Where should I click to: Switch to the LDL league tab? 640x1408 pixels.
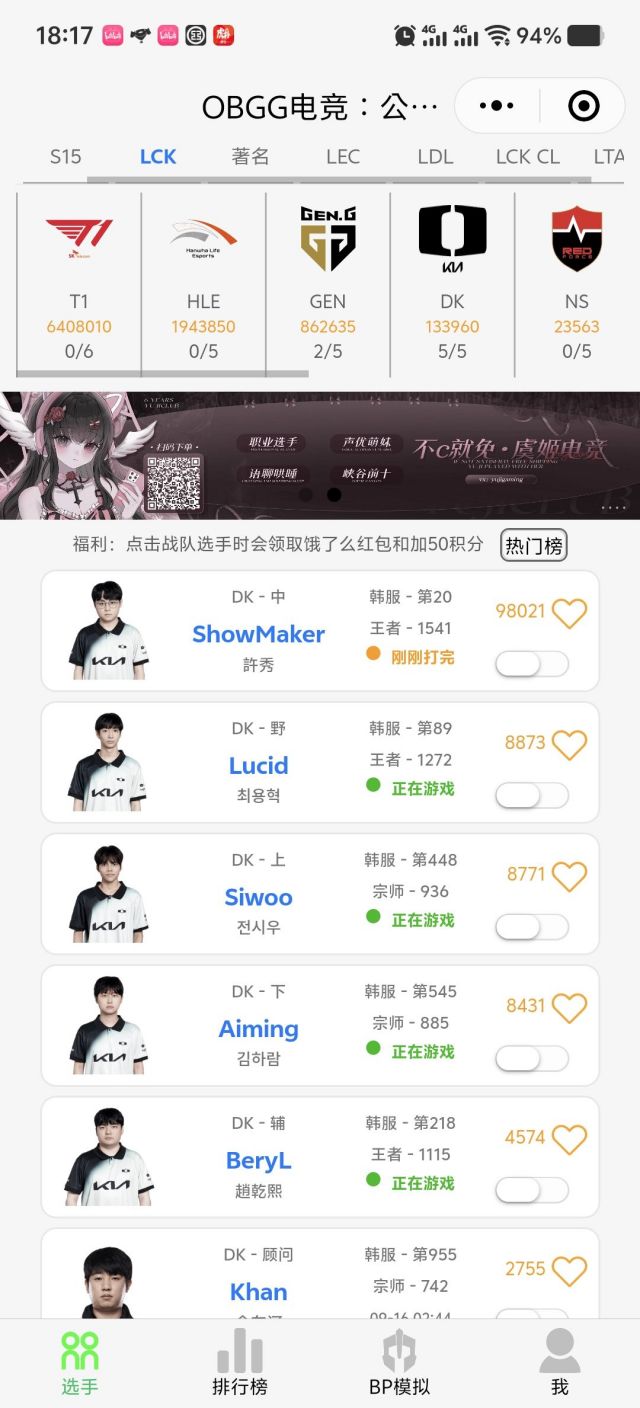pos(435,157)
